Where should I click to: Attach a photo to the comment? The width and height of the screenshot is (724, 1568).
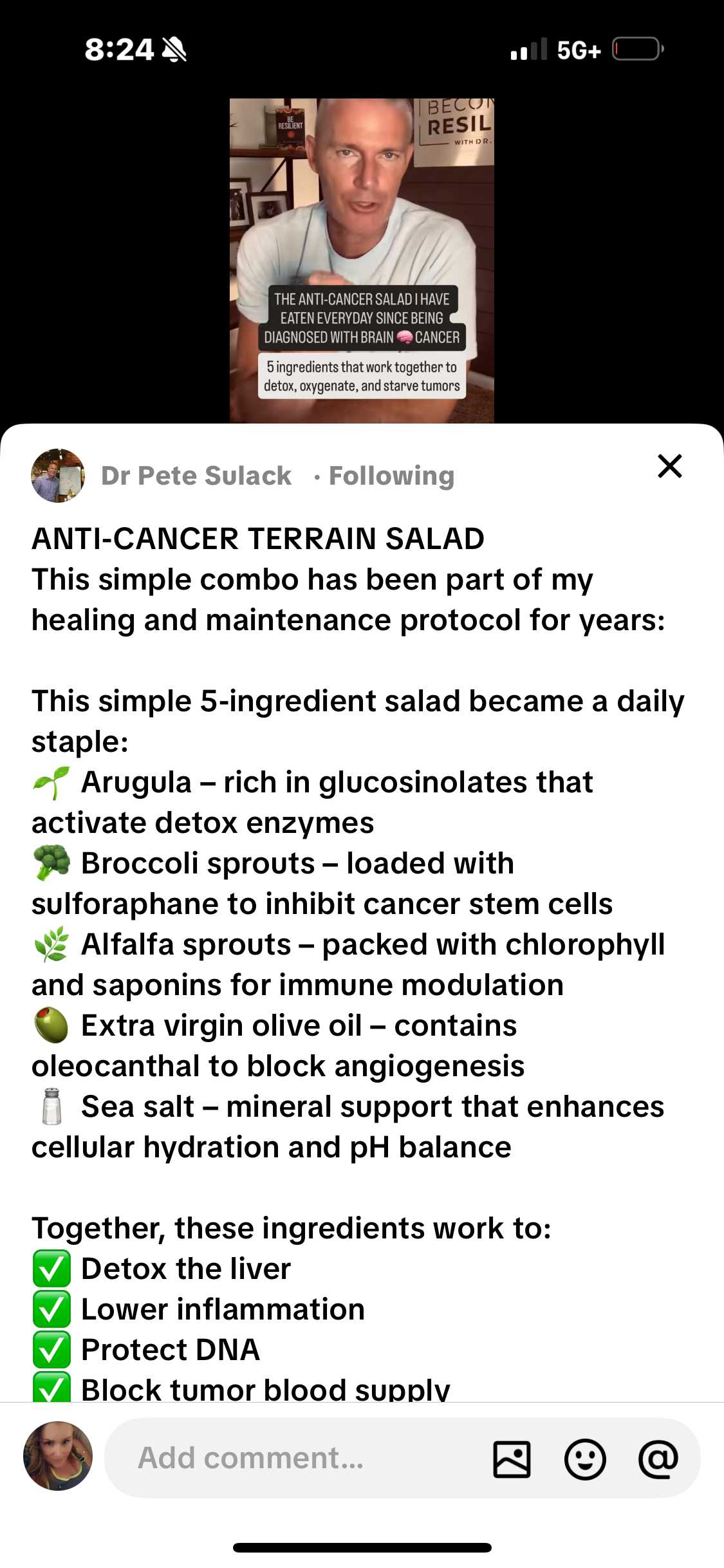[512, 1459]
